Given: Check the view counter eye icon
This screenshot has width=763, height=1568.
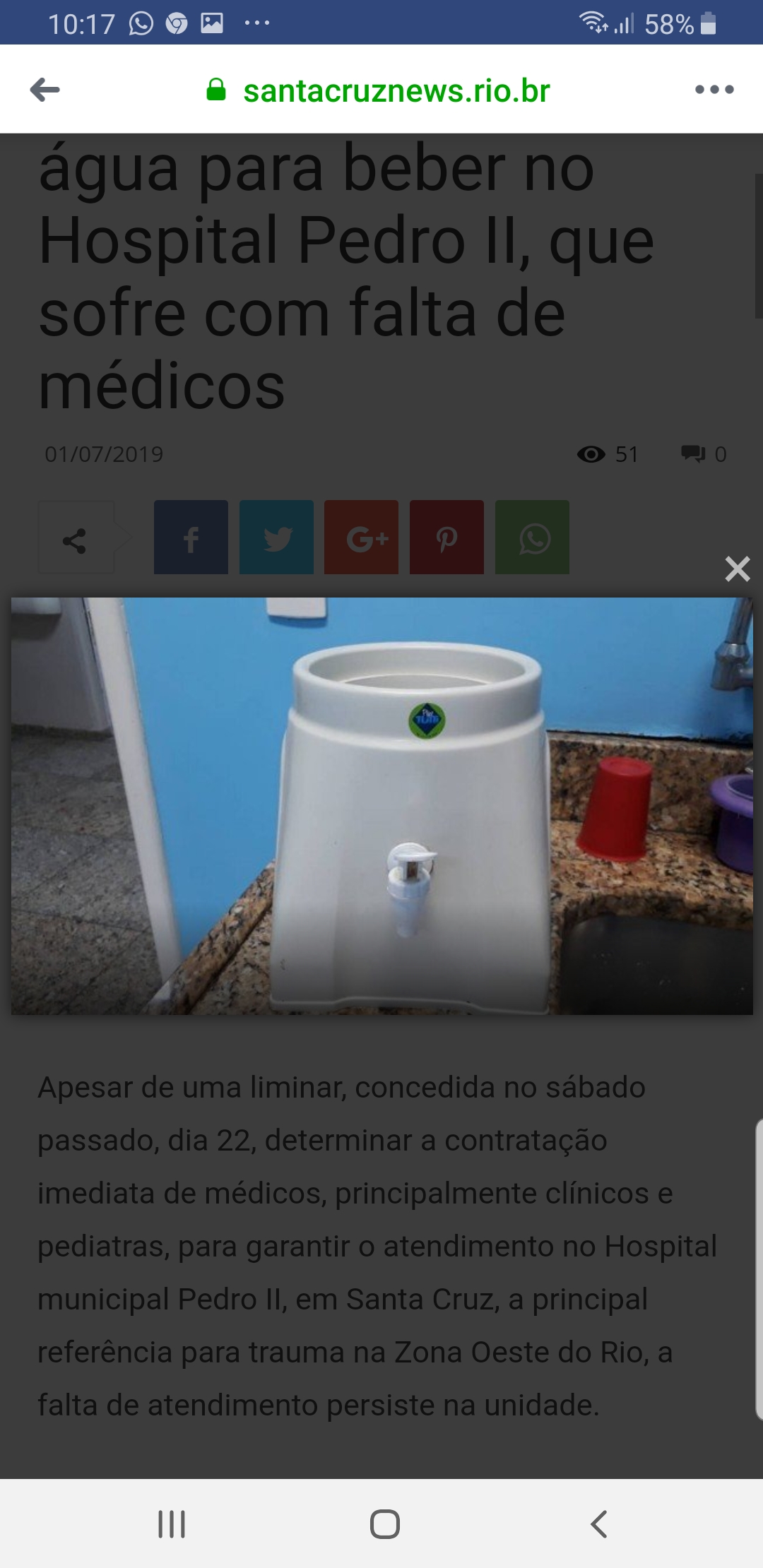Looking at the screenshot, I should pyautogui.click(x=592, y=454).
